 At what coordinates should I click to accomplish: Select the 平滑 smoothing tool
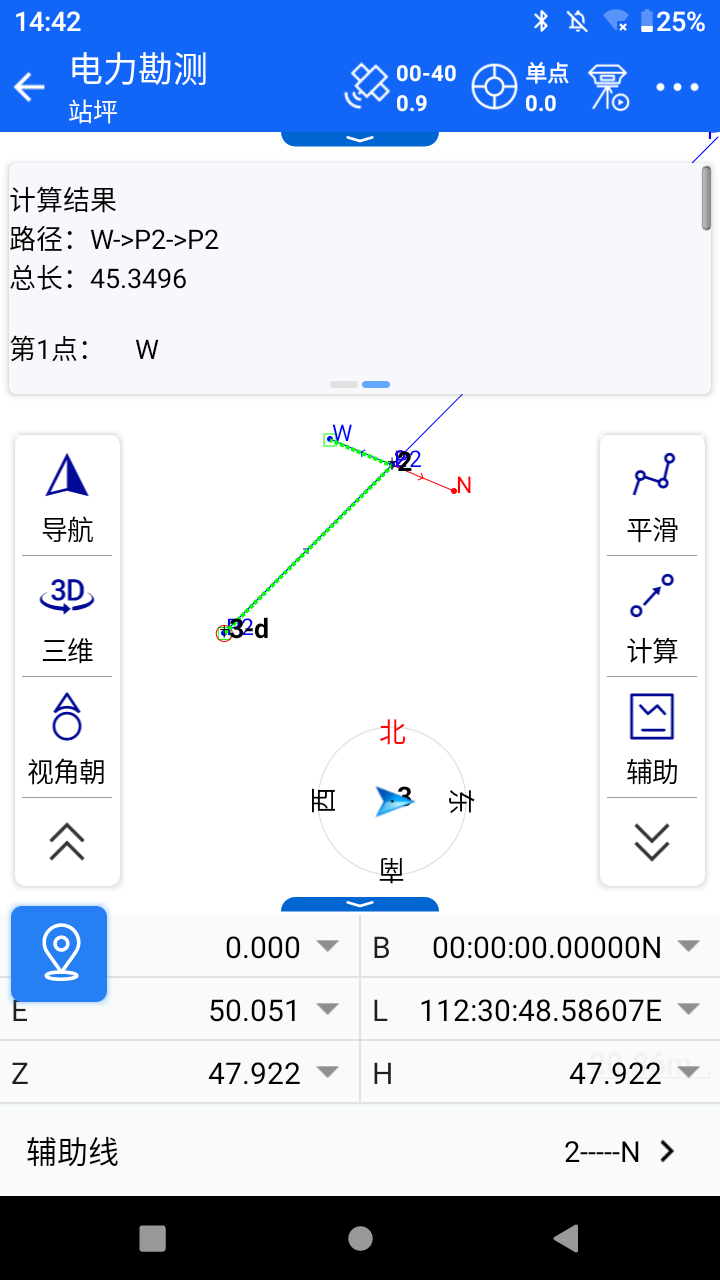pos(652,497)
